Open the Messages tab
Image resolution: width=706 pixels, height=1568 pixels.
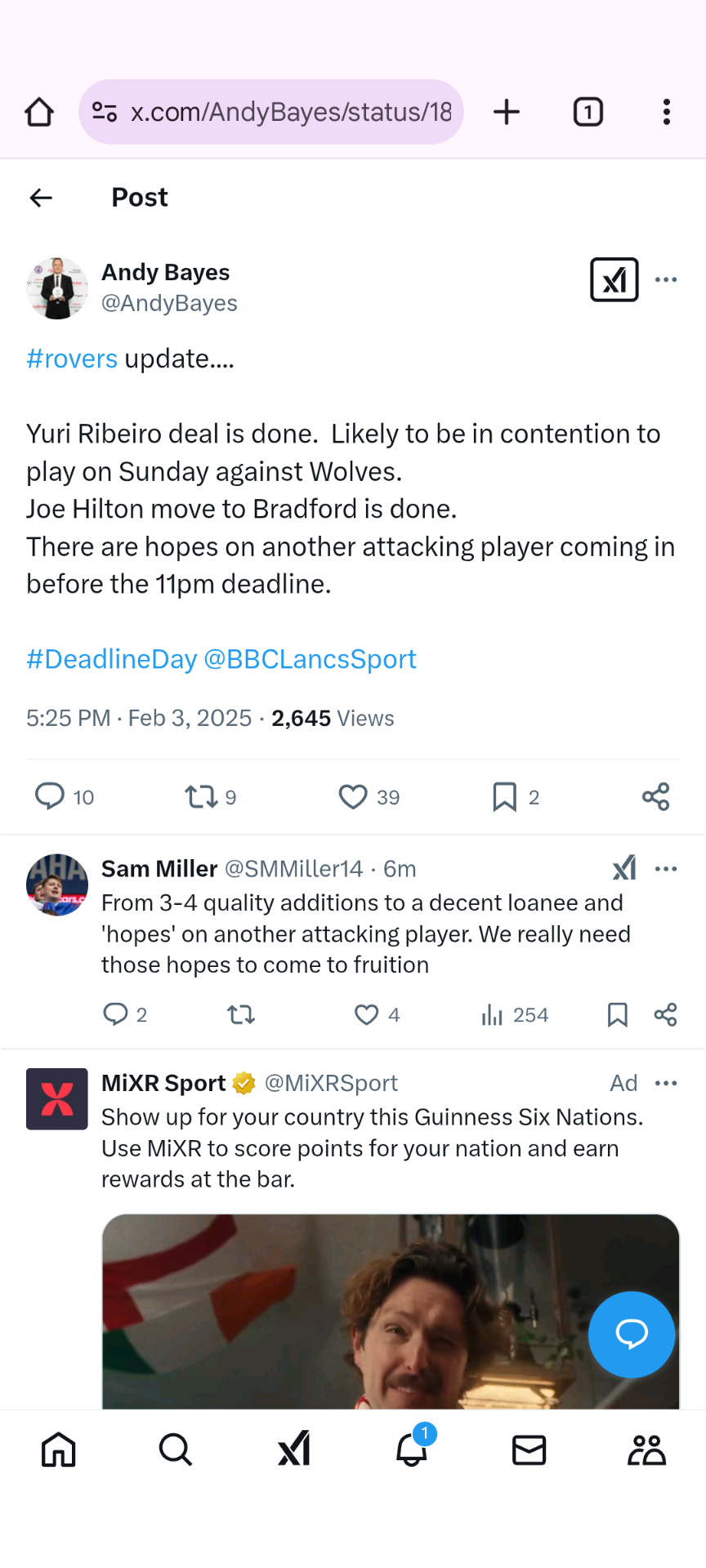(529, 1450)
